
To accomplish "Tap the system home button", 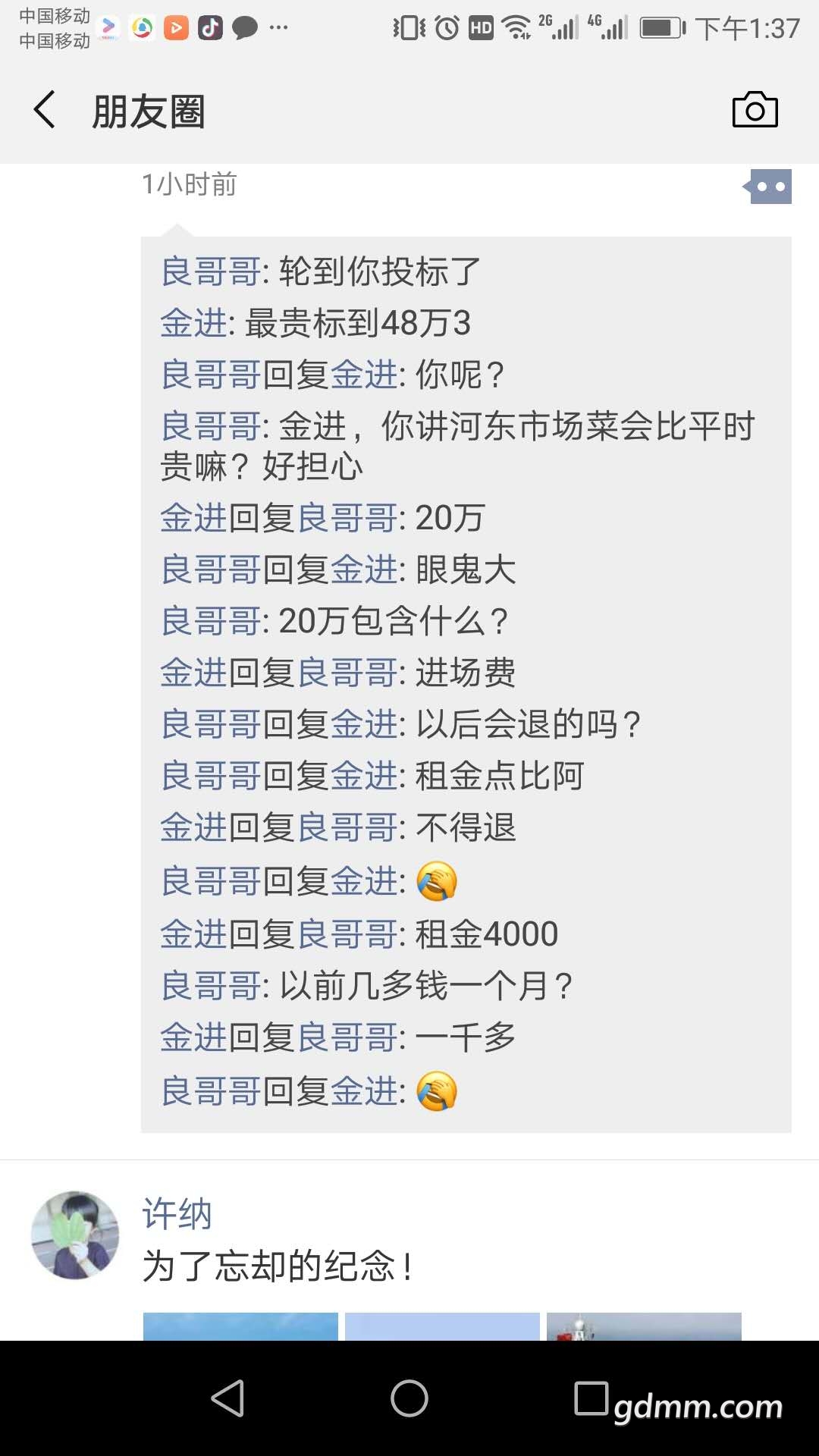I will pyautogui.click(x=409, y=1398).
